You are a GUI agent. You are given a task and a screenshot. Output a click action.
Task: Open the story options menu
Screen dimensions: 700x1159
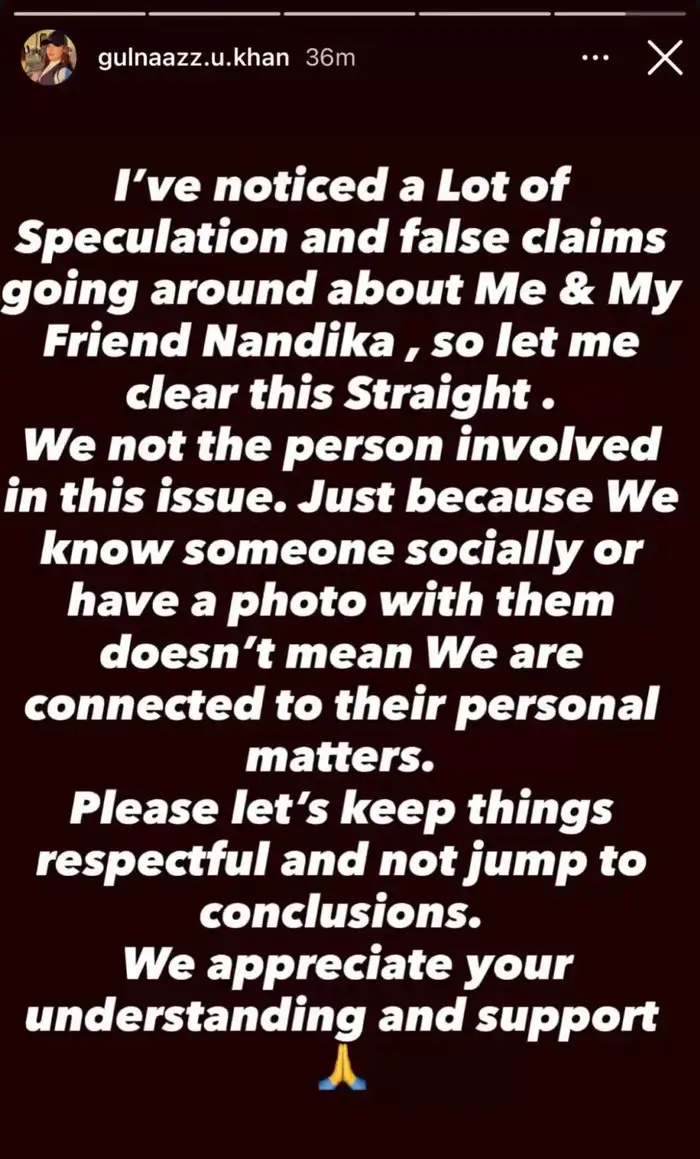point(595,58)
